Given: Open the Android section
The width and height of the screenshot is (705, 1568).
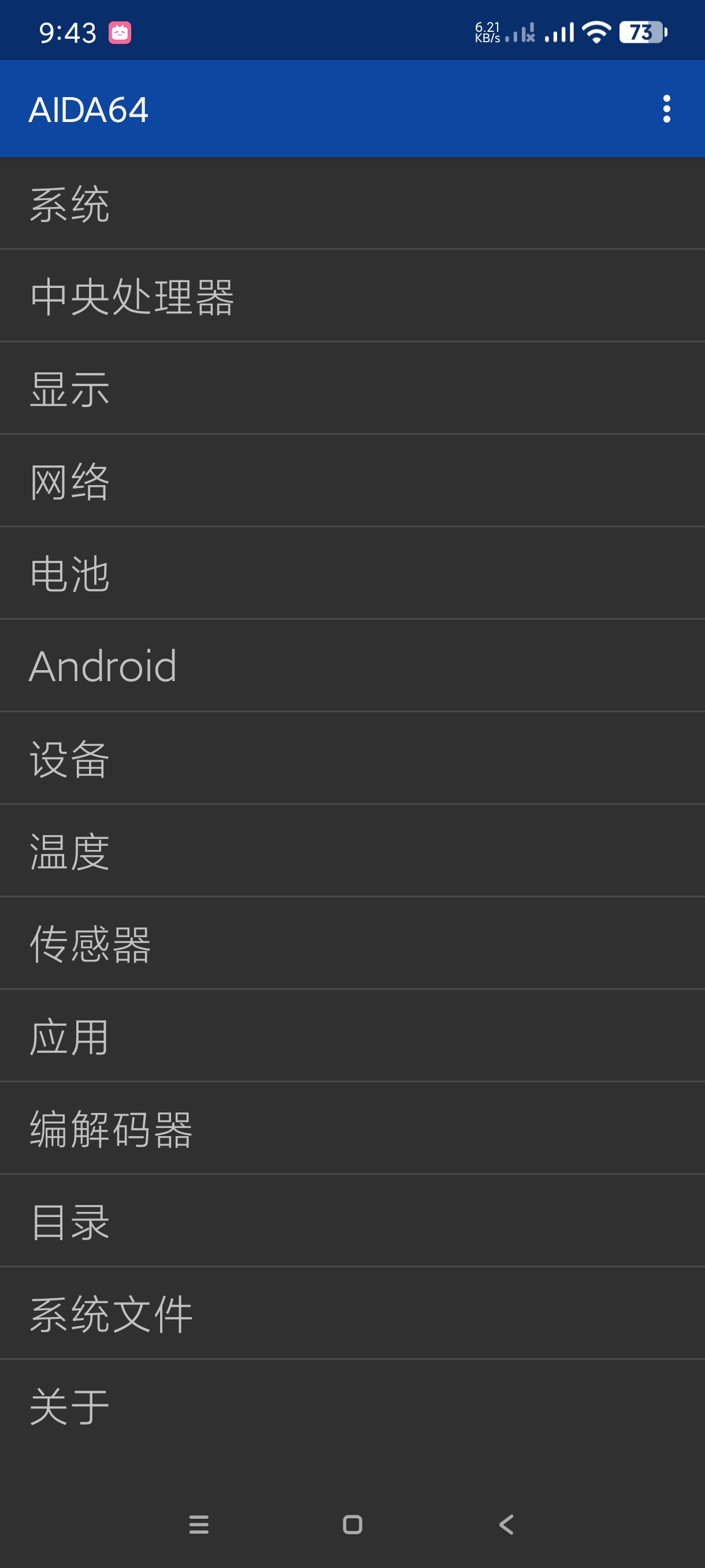Looking at the screenshot, I should [x=352, y=667].
